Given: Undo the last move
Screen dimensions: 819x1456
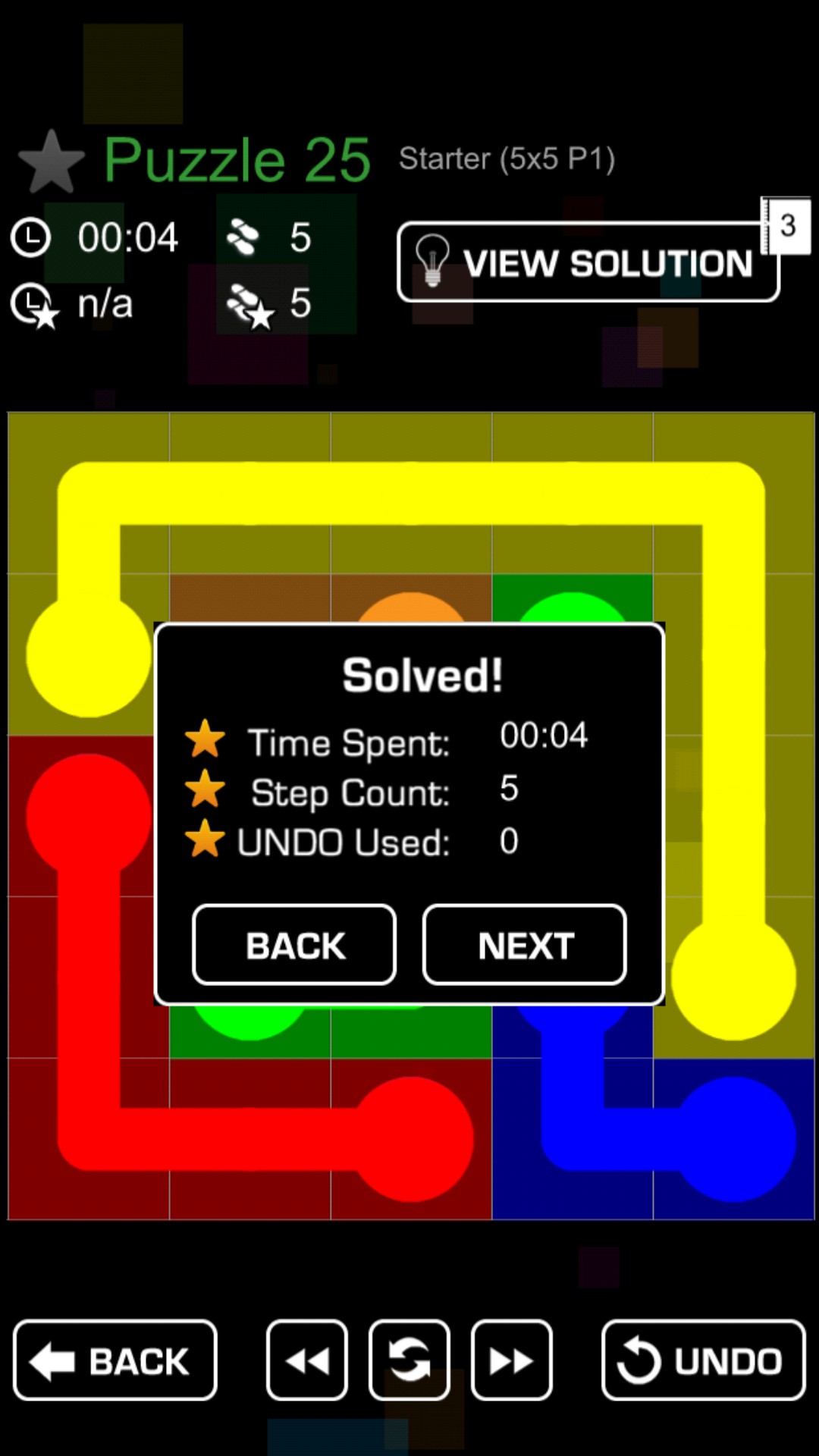Looking at the screenshot, I should coord(703,1360).
